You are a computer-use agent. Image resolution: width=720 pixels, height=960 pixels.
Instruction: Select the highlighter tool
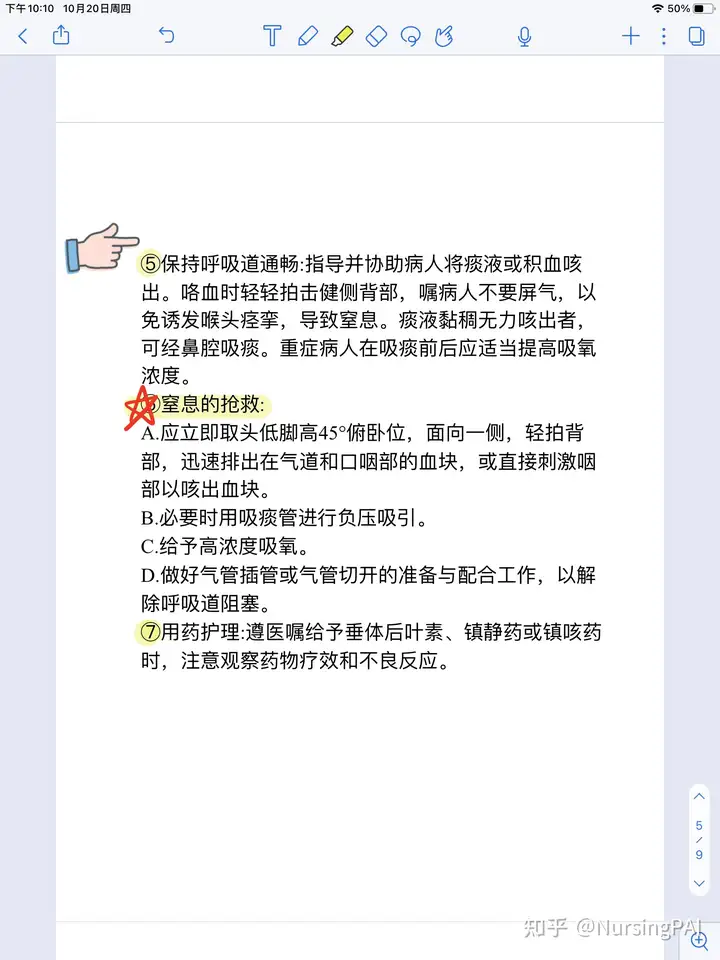point(341,37)
